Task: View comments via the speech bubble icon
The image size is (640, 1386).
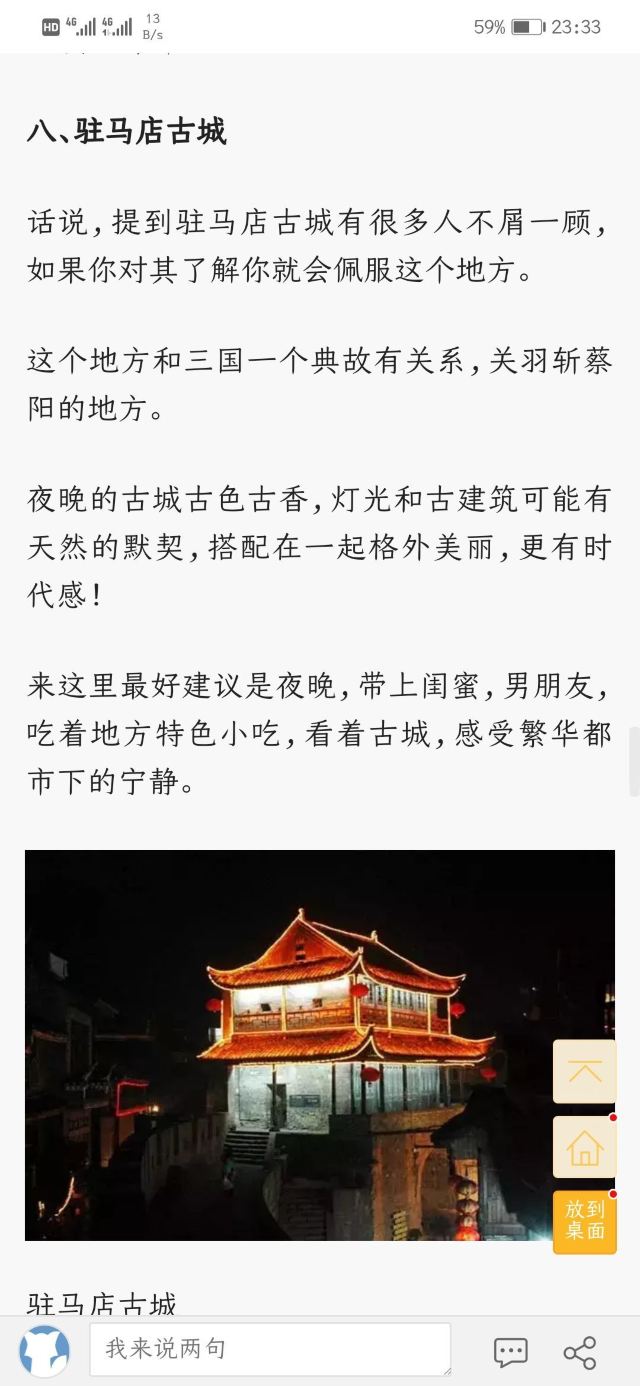Action: pyautogui.click(x=510, y=1352)
